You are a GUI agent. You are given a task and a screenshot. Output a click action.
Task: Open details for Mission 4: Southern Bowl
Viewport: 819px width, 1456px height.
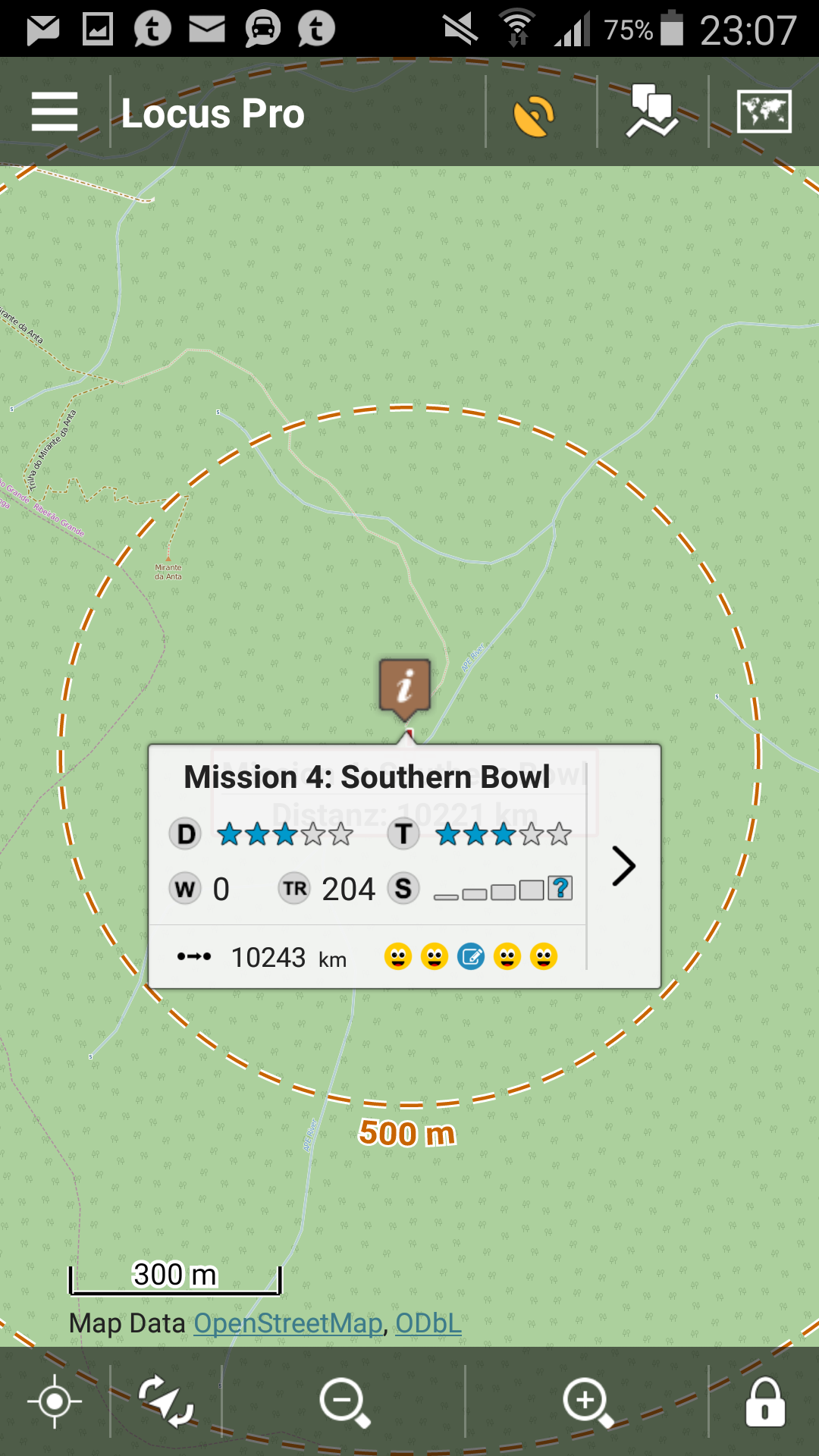click(x=367, y=778)
